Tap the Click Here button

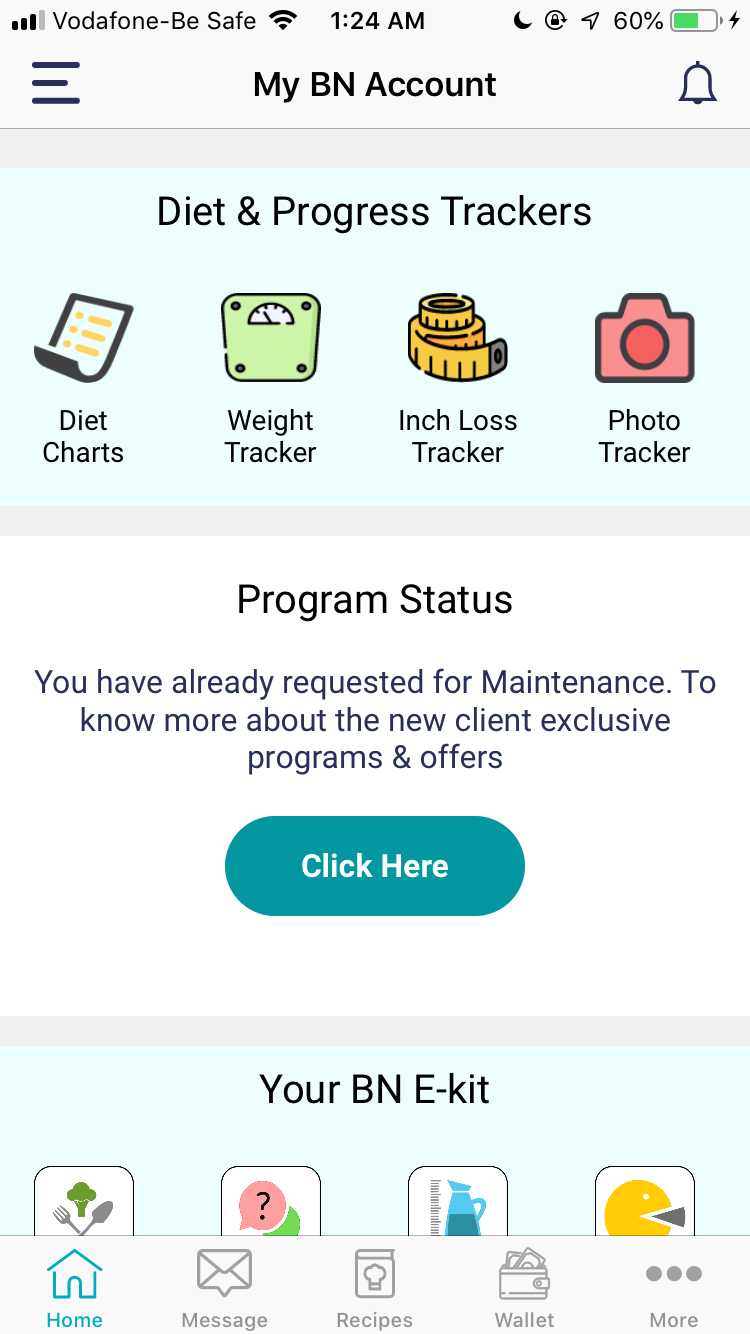[375, 866]
